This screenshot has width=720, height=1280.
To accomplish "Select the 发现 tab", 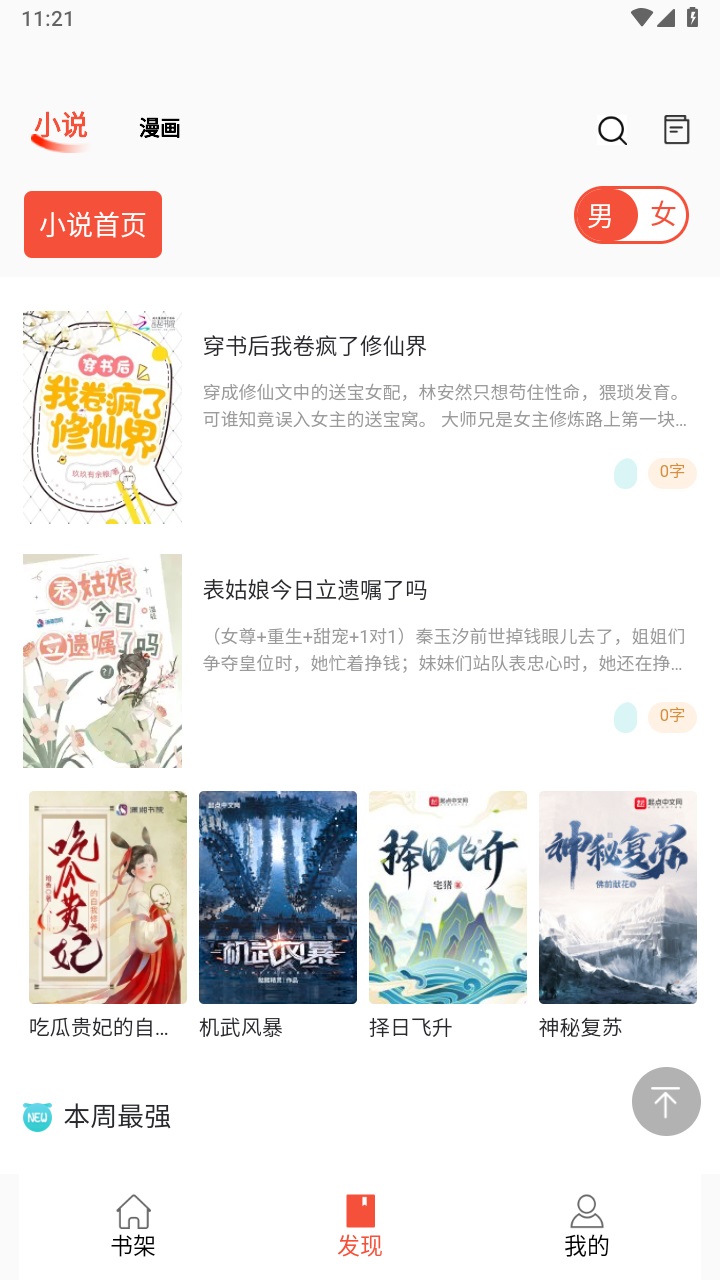I will pos(360,1225).
